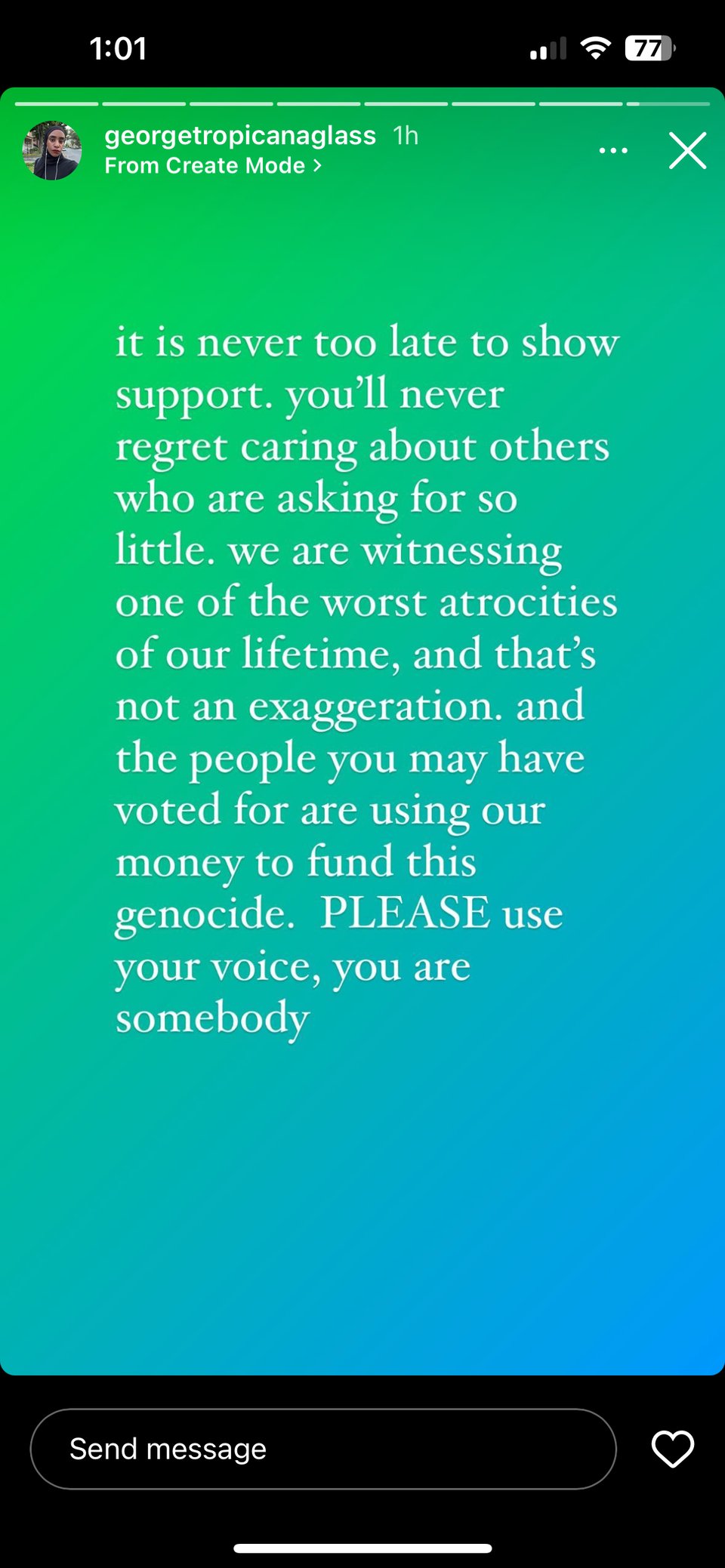Expand From Create Mode with its chevron
This screenshot has height=1568, width=725.
316,165
